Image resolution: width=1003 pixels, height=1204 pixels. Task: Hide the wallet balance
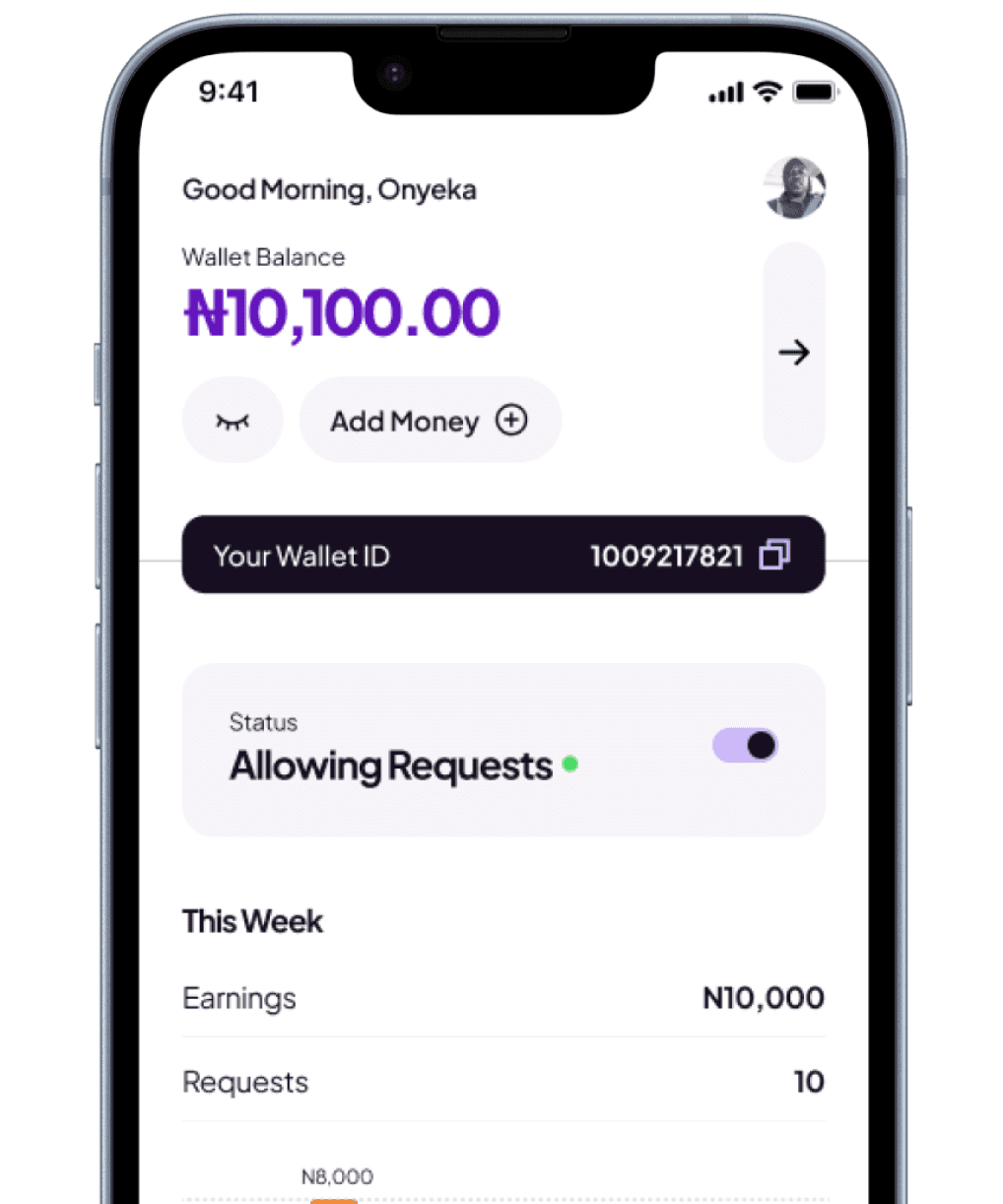point(233,421)
